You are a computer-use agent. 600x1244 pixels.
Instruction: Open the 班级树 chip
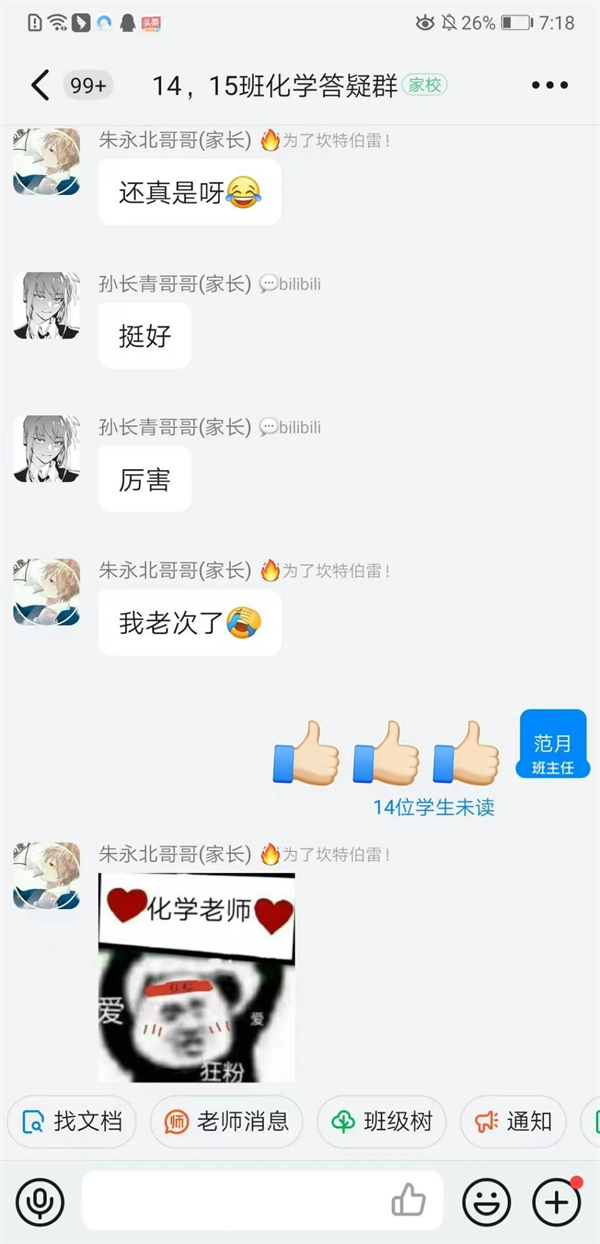[x=381, y=1122]
